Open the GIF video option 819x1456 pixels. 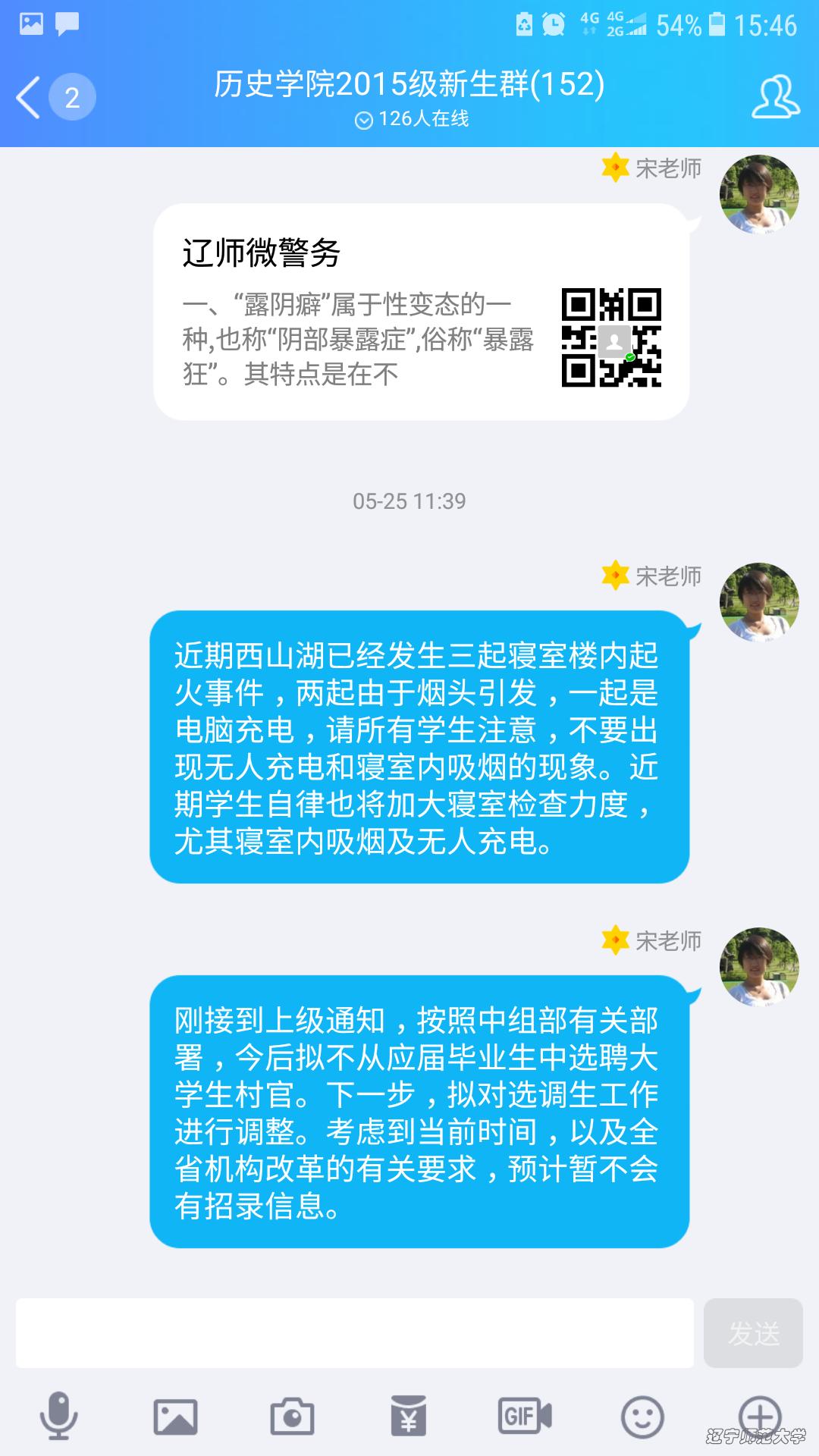(525, 1416)
